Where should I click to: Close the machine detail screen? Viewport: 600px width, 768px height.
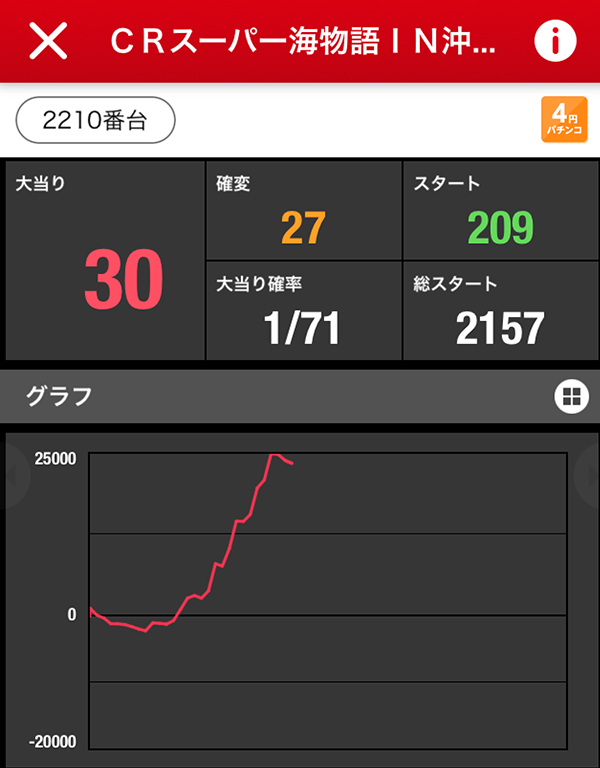(48, 41)
